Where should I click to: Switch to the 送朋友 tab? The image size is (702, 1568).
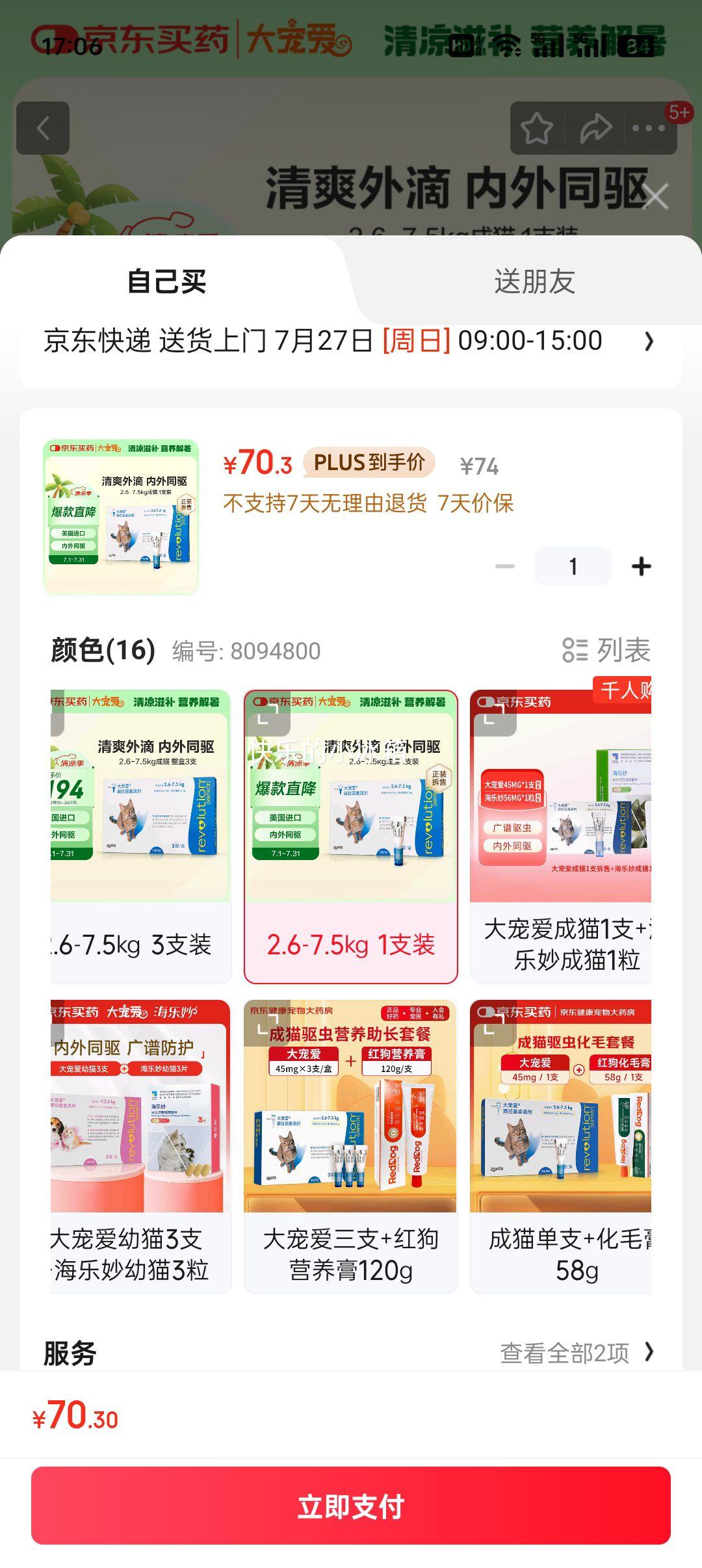click(533, 281)
